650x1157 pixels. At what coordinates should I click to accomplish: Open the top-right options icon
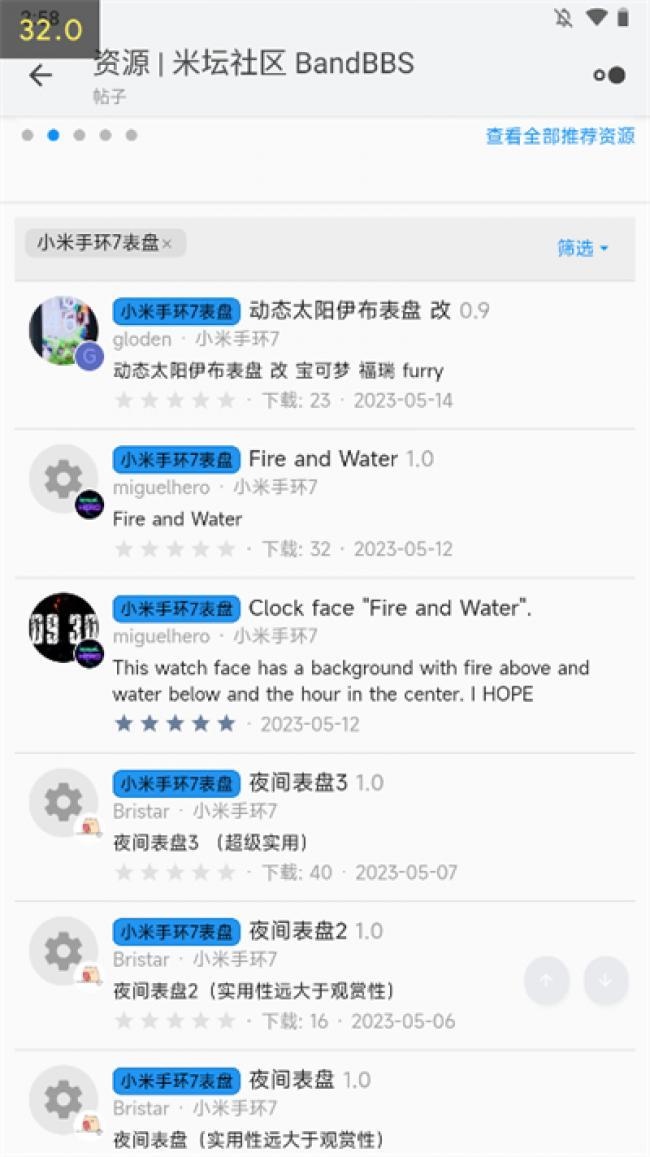click(609, 75)
